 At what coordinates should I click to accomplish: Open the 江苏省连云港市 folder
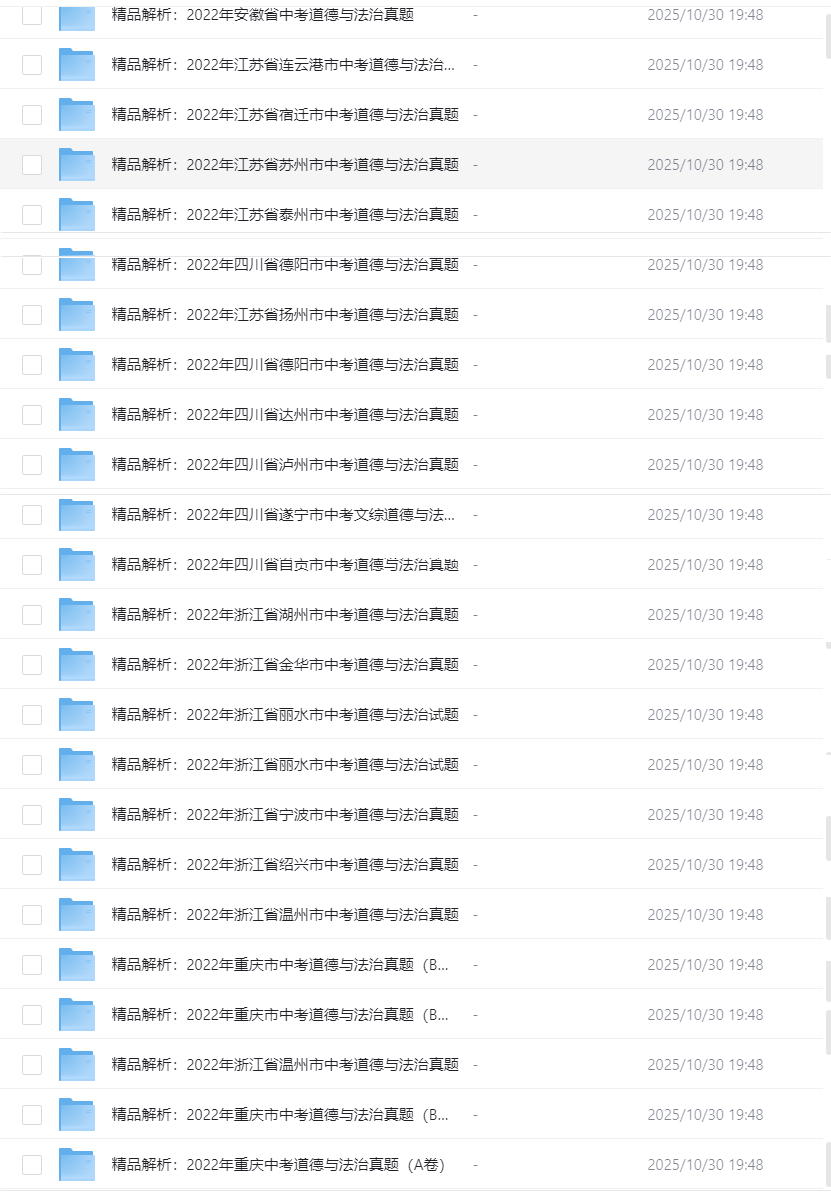point(285,65)
